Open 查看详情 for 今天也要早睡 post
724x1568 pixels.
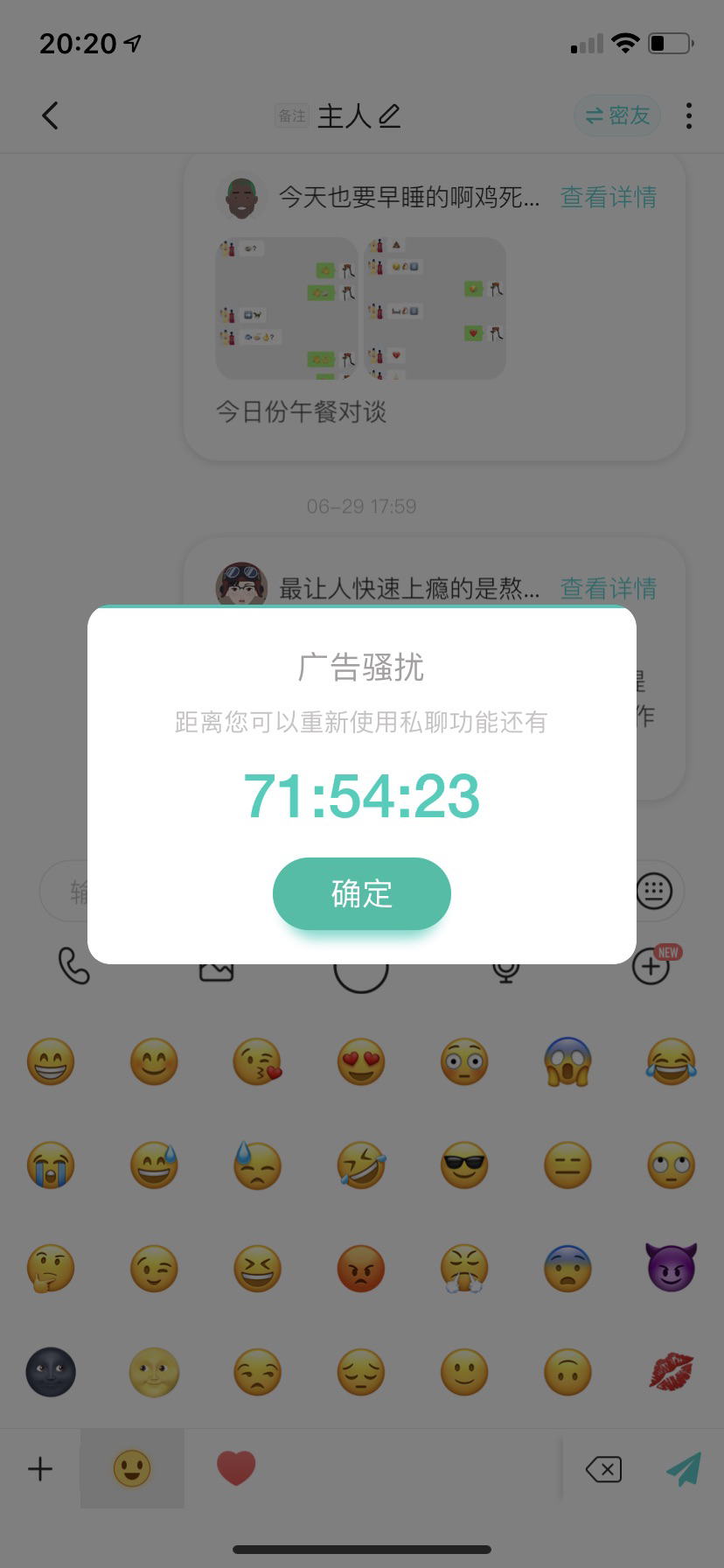coord(609,197)
